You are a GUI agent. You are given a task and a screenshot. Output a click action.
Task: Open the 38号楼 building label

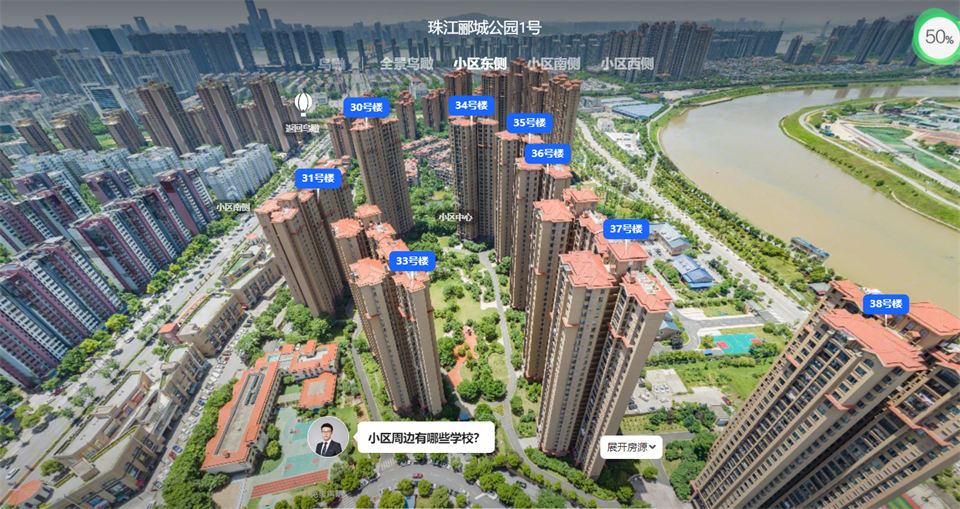885,304
